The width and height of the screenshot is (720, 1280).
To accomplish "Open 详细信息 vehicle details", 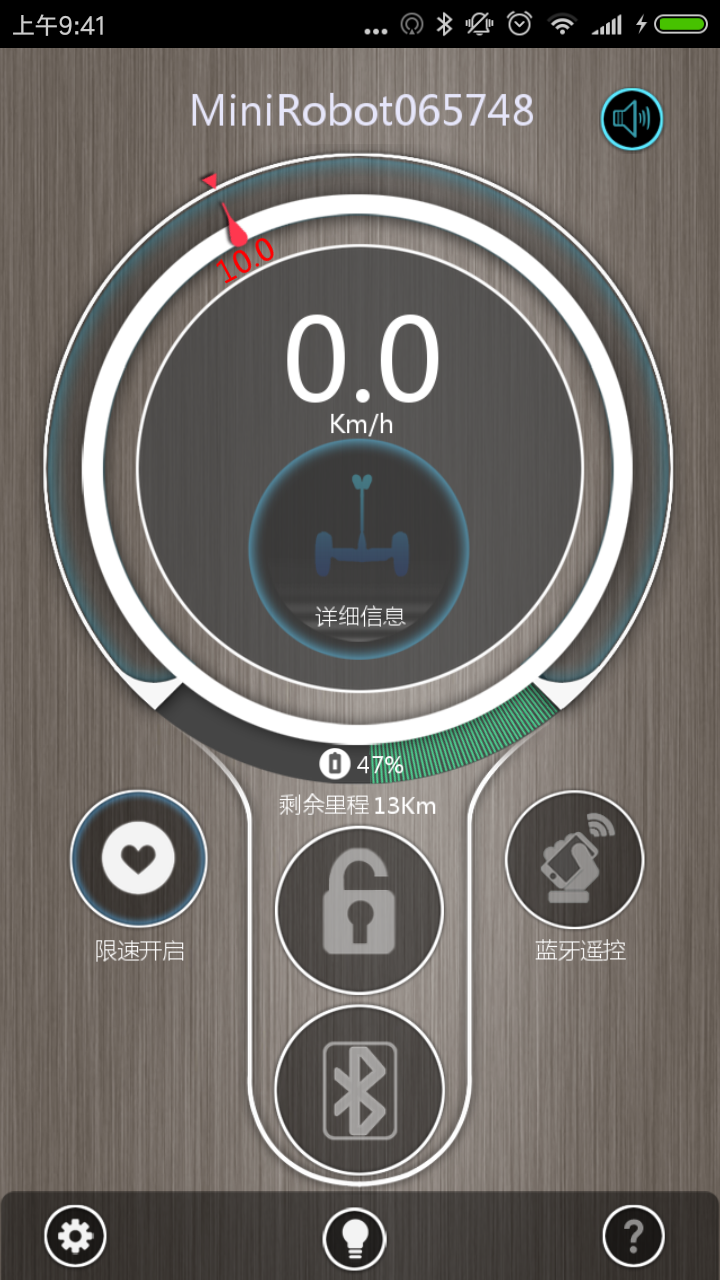I will tap(359, 550).
